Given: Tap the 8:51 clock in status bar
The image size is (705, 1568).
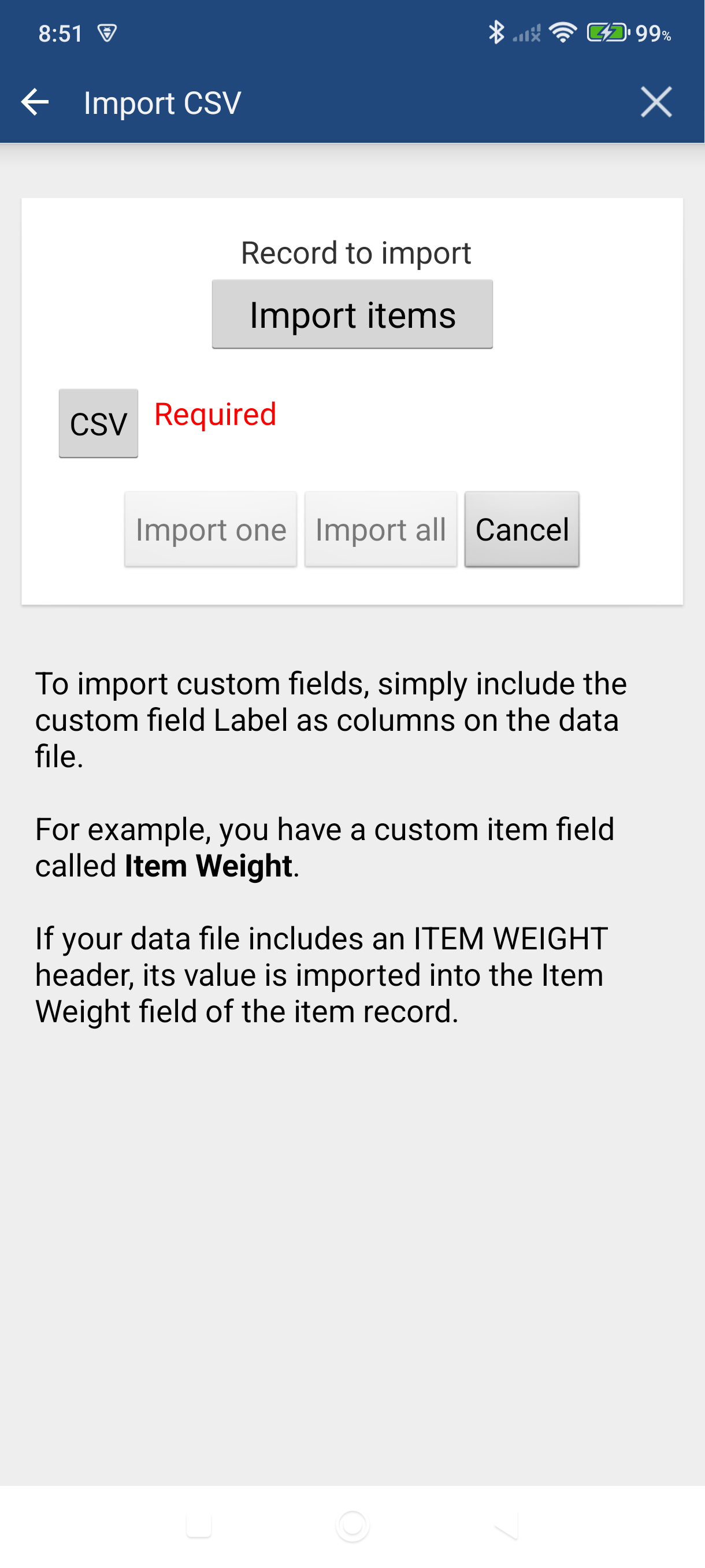Looking at the screenshot, I should 60,34.
